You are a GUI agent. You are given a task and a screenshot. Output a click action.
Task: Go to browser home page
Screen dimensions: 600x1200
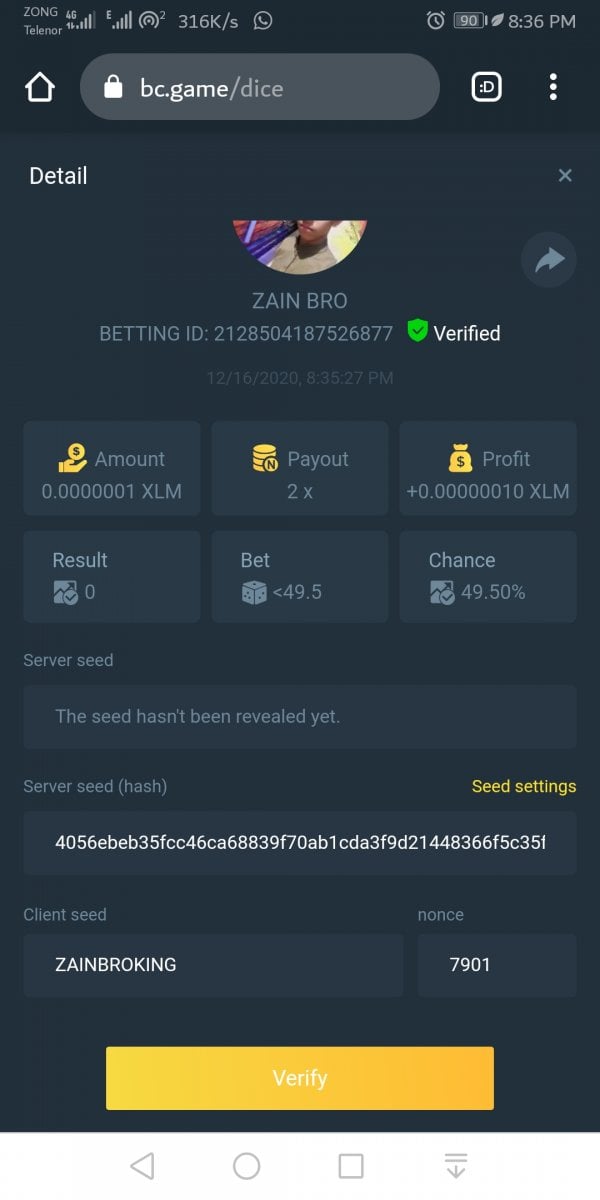click(39, 88)
